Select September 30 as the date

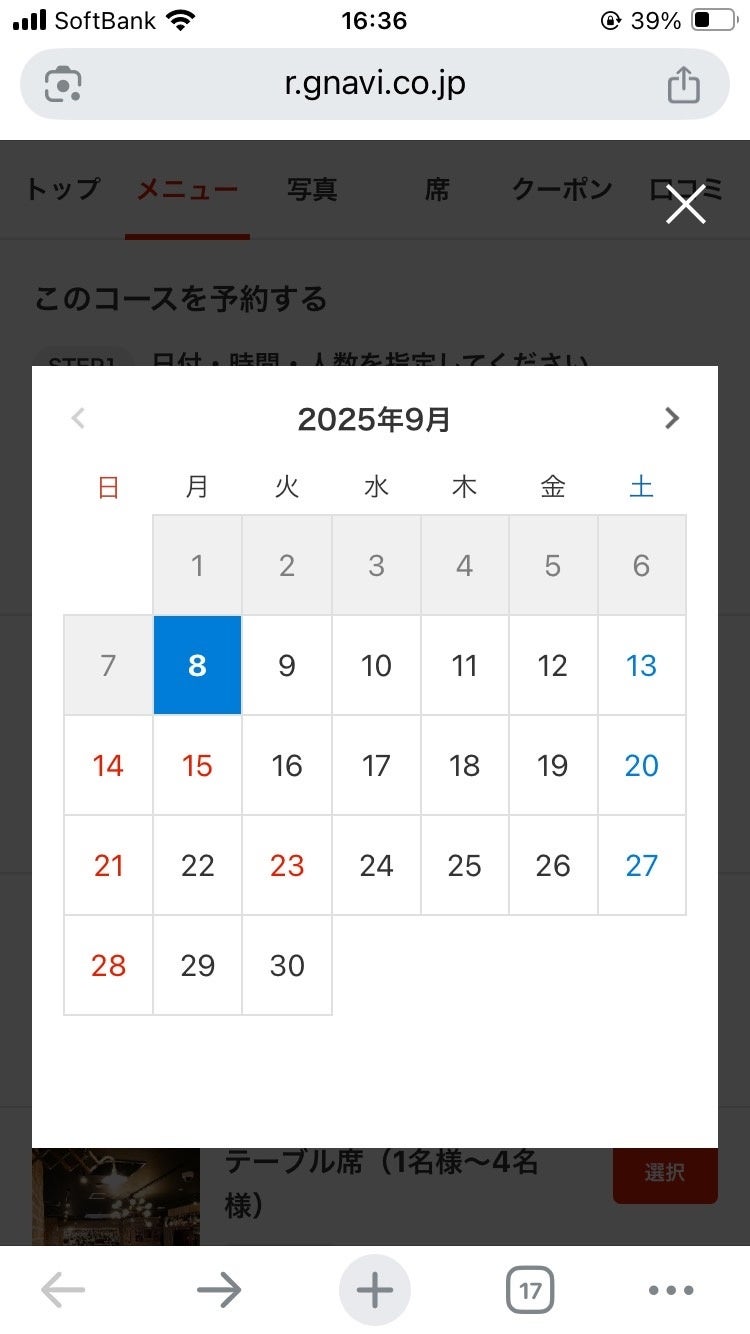point(287,965)
